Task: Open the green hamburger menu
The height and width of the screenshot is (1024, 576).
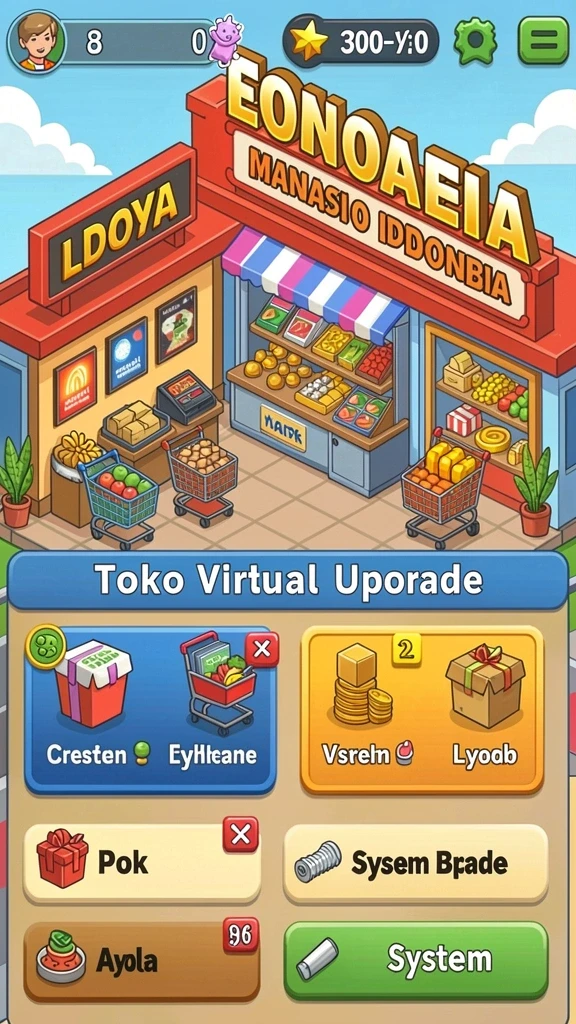Action: pyautogui.click(x=543, y=40)
